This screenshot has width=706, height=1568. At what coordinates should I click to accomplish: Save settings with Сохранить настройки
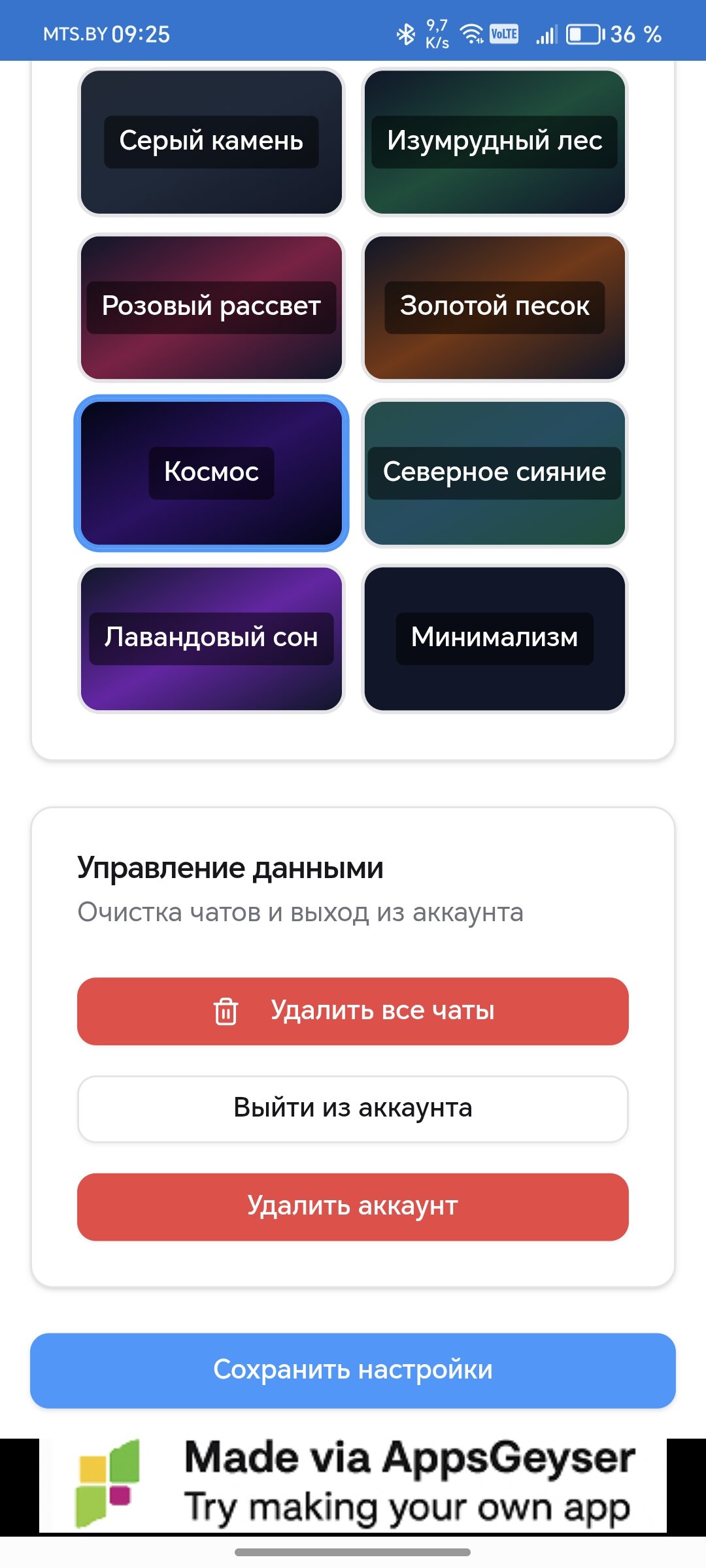click(x=353, y=1370)
